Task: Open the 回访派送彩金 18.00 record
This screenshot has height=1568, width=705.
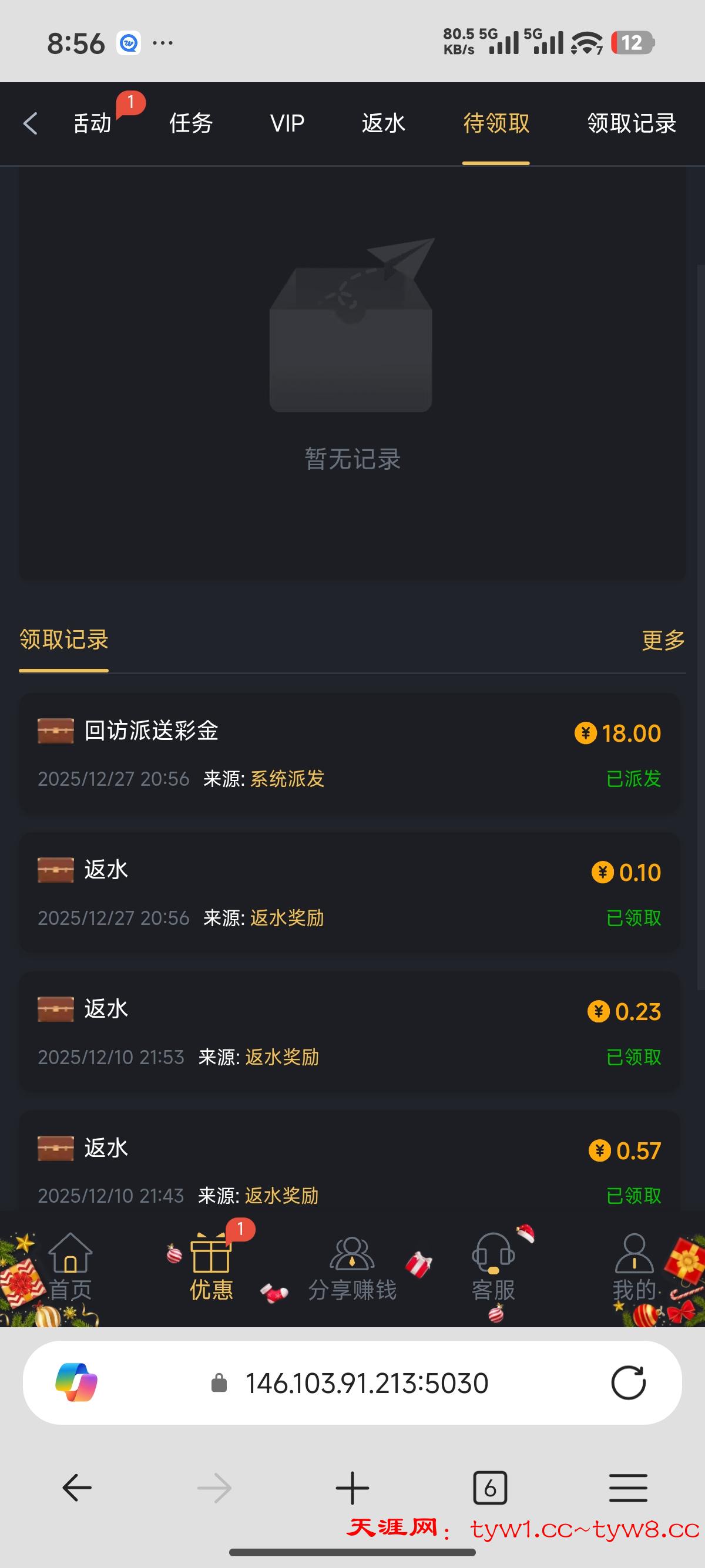Action: point(350,753)
